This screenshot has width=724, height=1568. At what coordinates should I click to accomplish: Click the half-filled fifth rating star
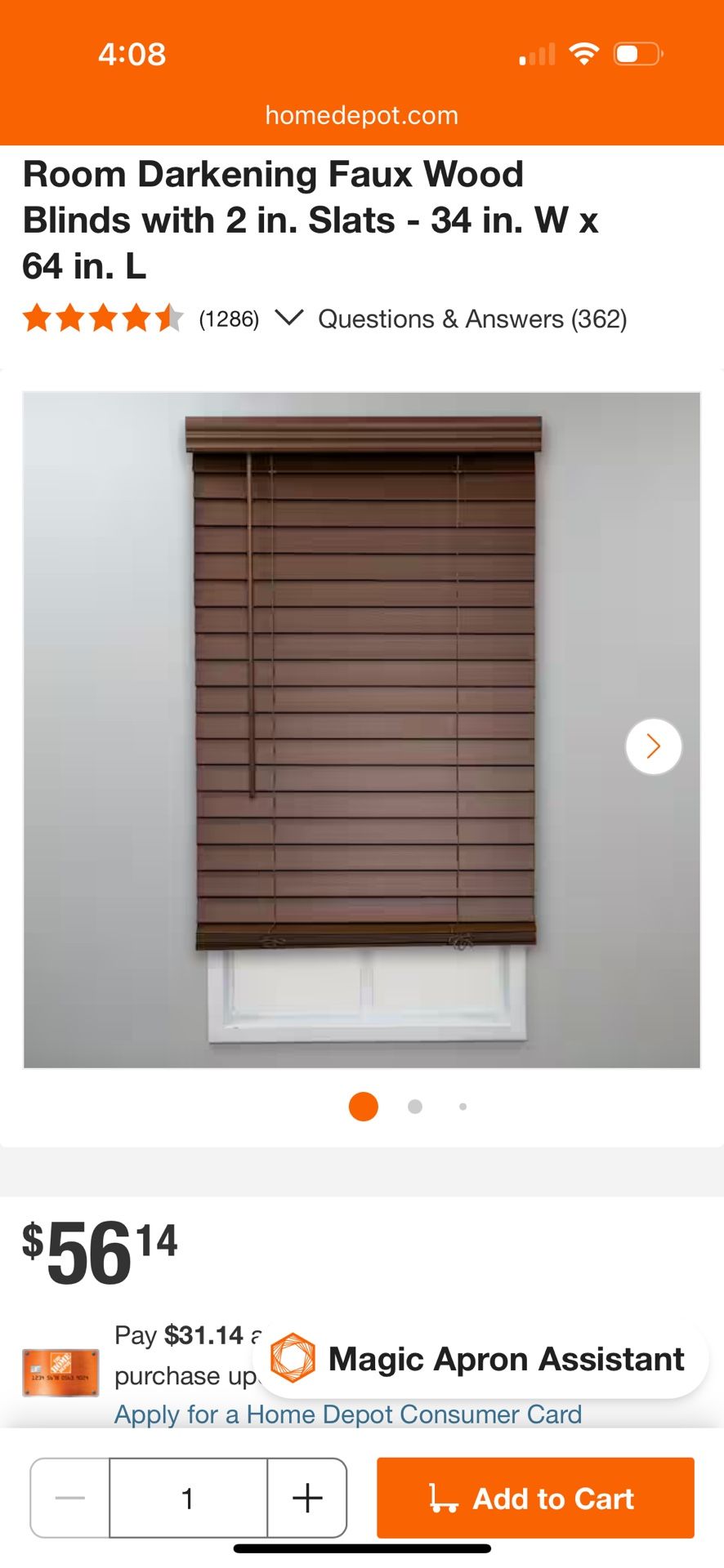tap(172, 318)
